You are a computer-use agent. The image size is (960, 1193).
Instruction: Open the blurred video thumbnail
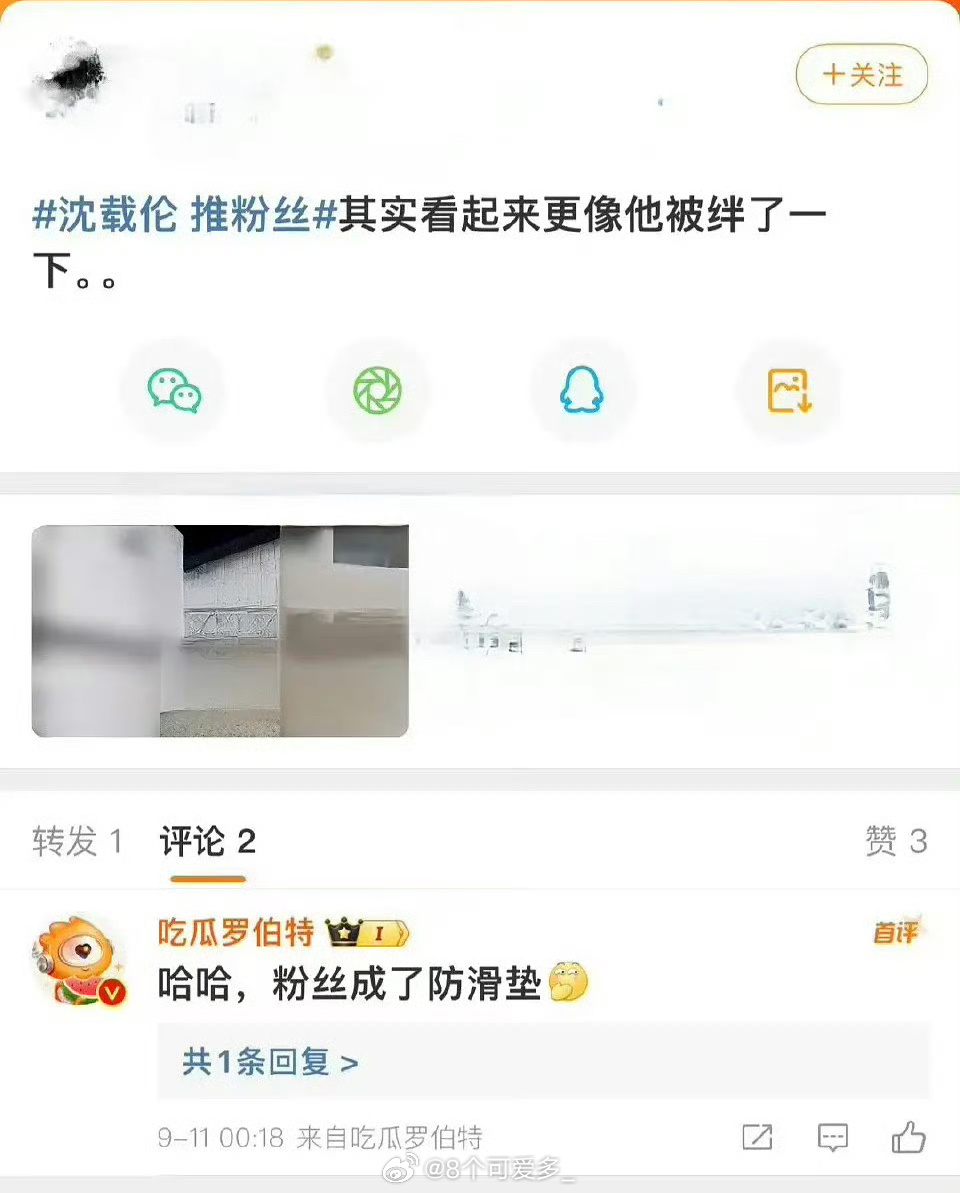click(220, 631)
